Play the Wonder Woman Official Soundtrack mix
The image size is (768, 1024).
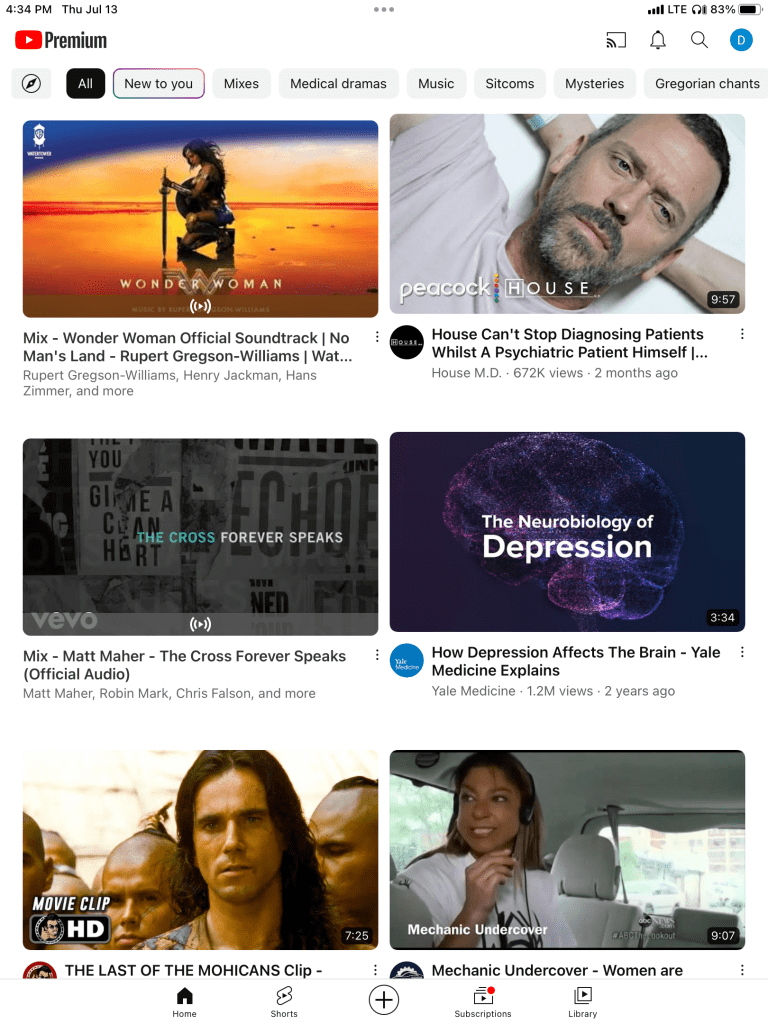pos(200,218)
